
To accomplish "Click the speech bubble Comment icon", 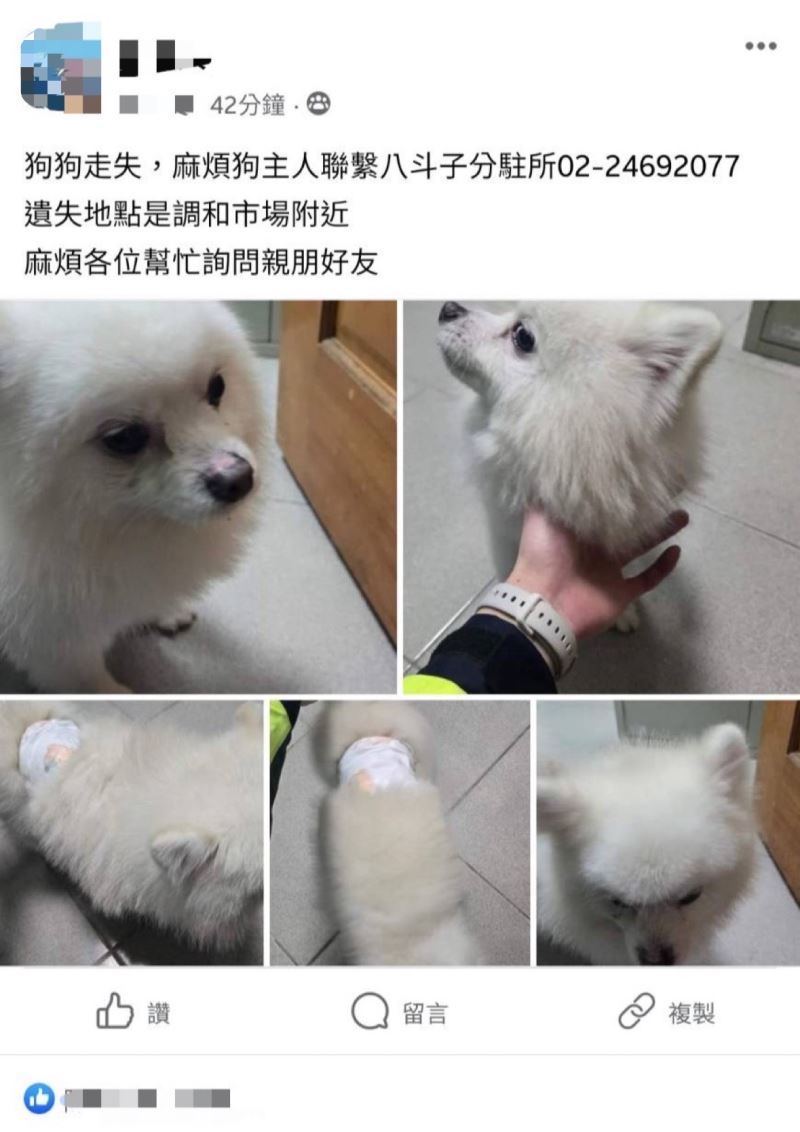I will (x=369, y=1013).
